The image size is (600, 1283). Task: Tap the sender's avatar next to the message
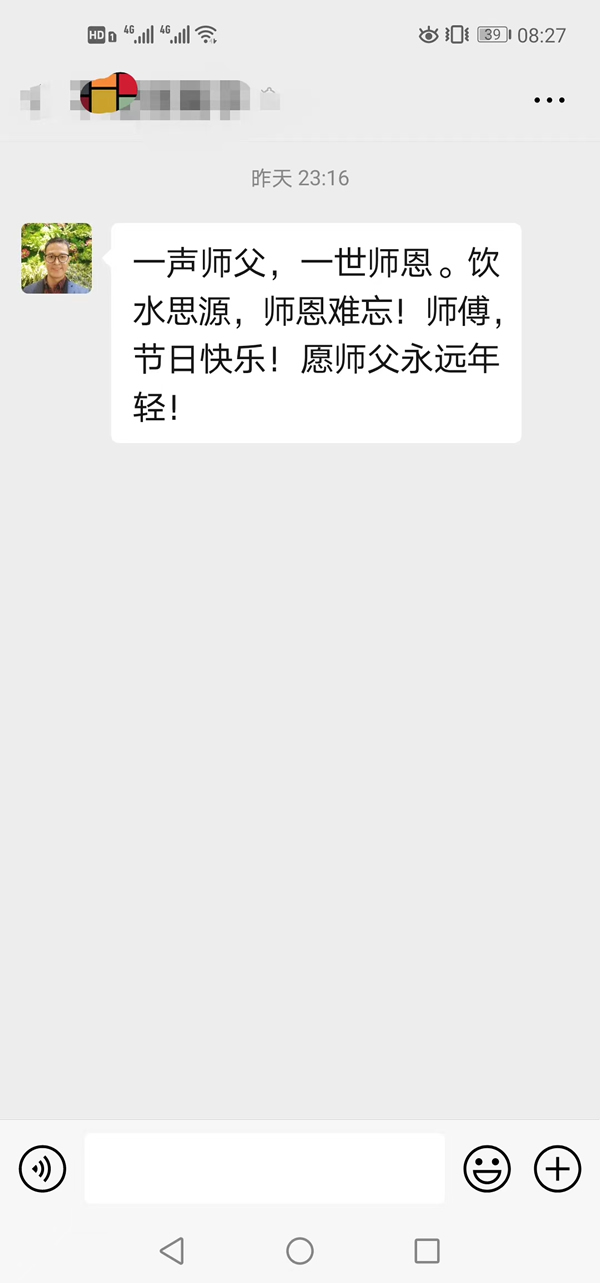point(56,258)
